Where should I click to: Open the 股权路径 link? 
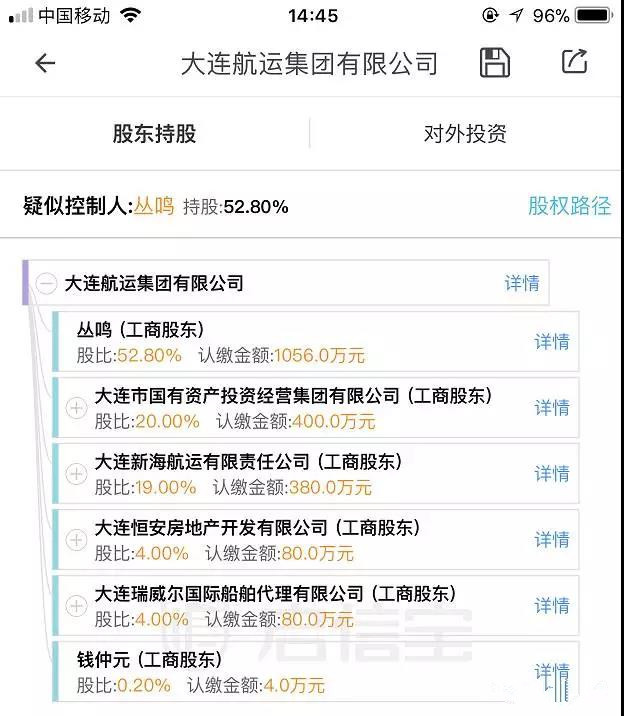point(569,206)
